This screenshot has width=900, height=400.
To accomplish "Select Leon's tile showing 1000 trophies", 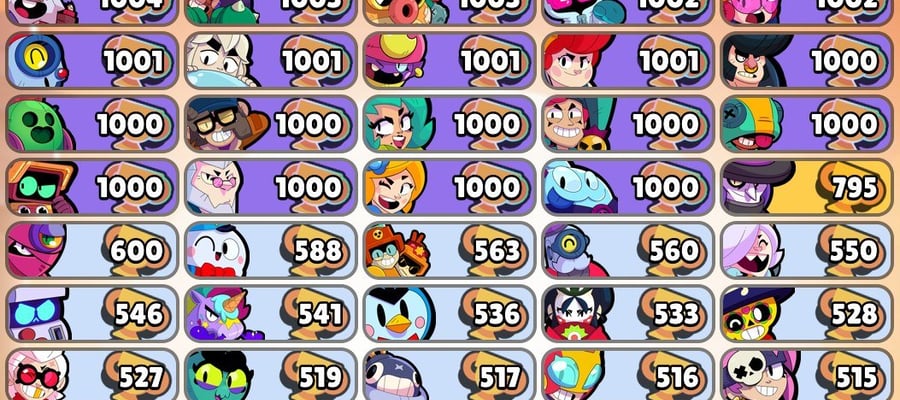I will [x=807, y=123].
